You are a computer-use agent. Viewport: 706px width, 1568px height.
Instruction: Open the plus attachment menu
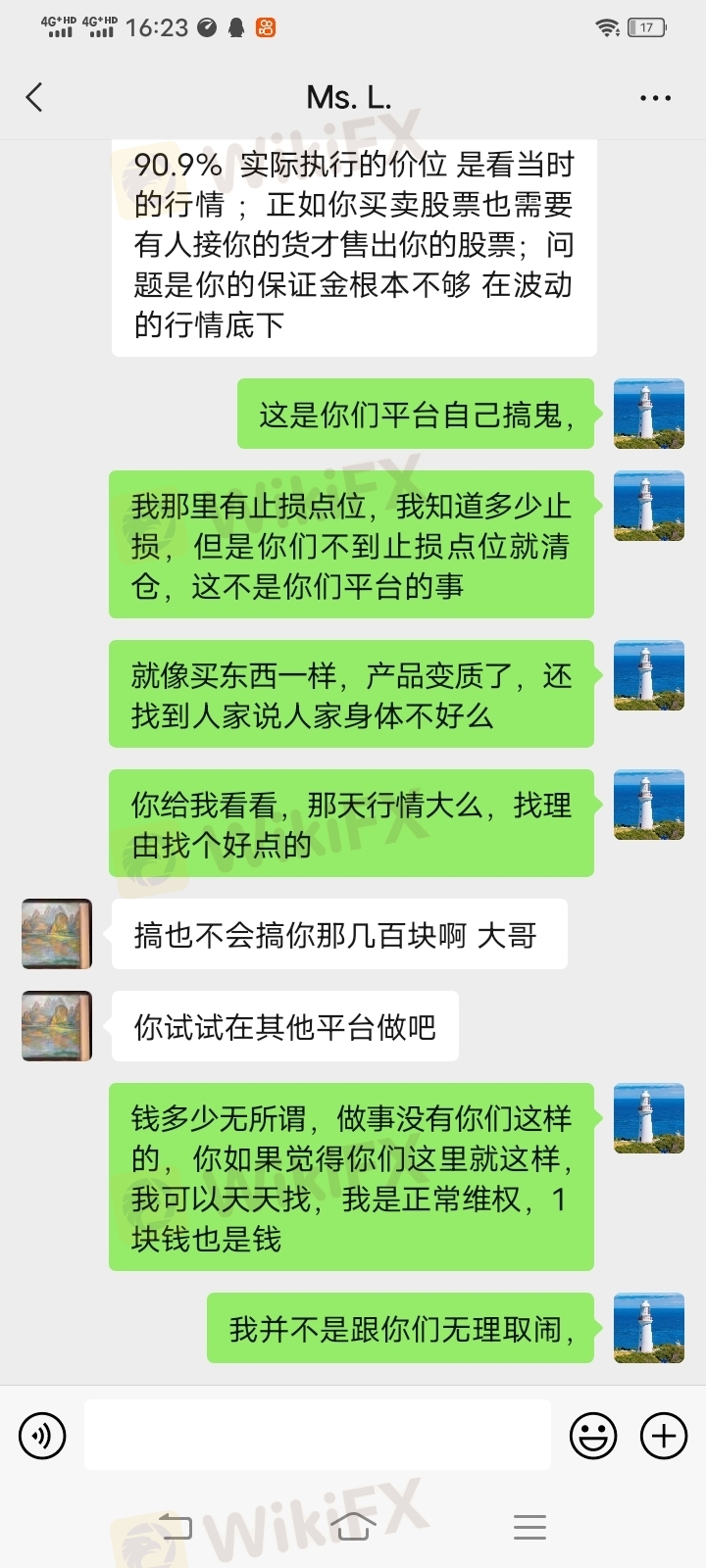click(x=664, y=1436)
